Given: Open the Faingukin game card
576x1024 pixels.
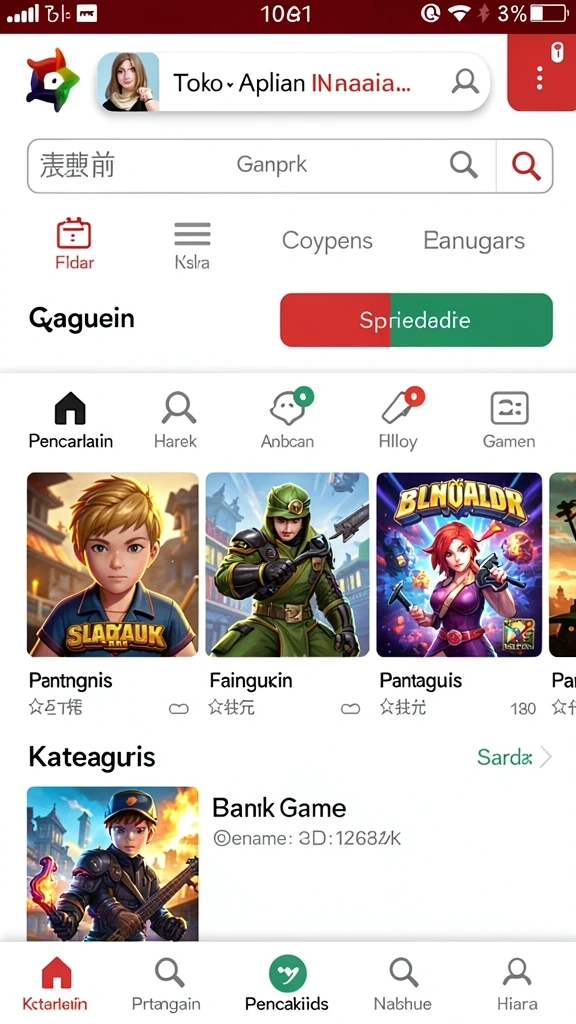Looking at the screenshot, I should click(x=287, y=594).
